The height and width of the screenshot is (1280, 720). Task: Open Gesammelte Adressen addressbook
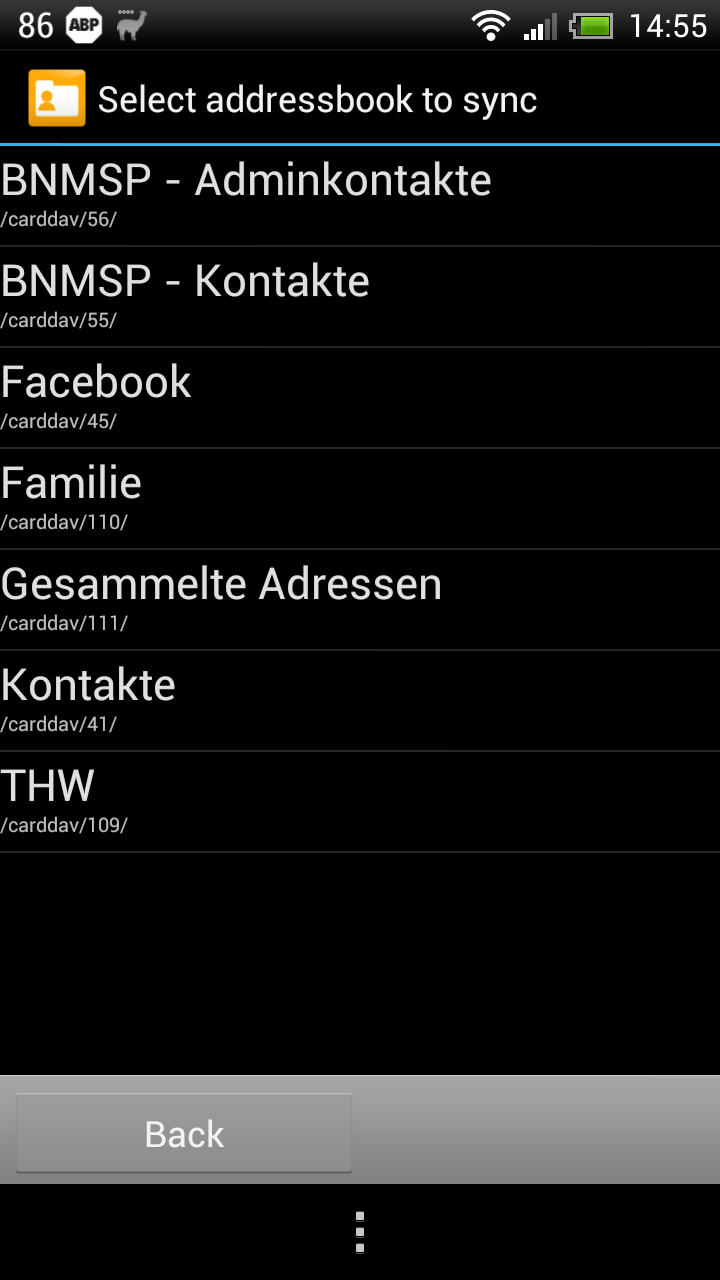click(x=360, y=600)
